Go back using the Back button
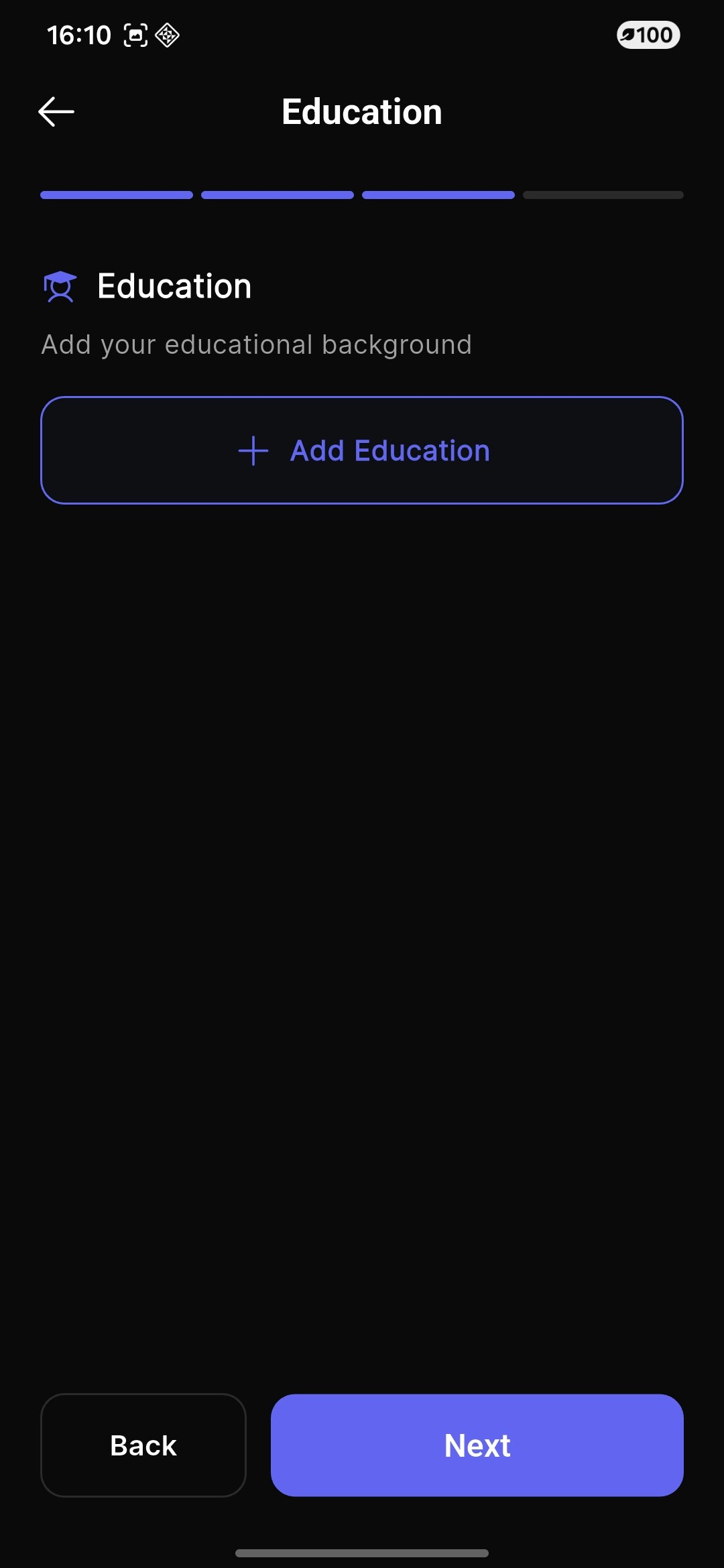The image size is (724, 1568). pos(143,1445)
